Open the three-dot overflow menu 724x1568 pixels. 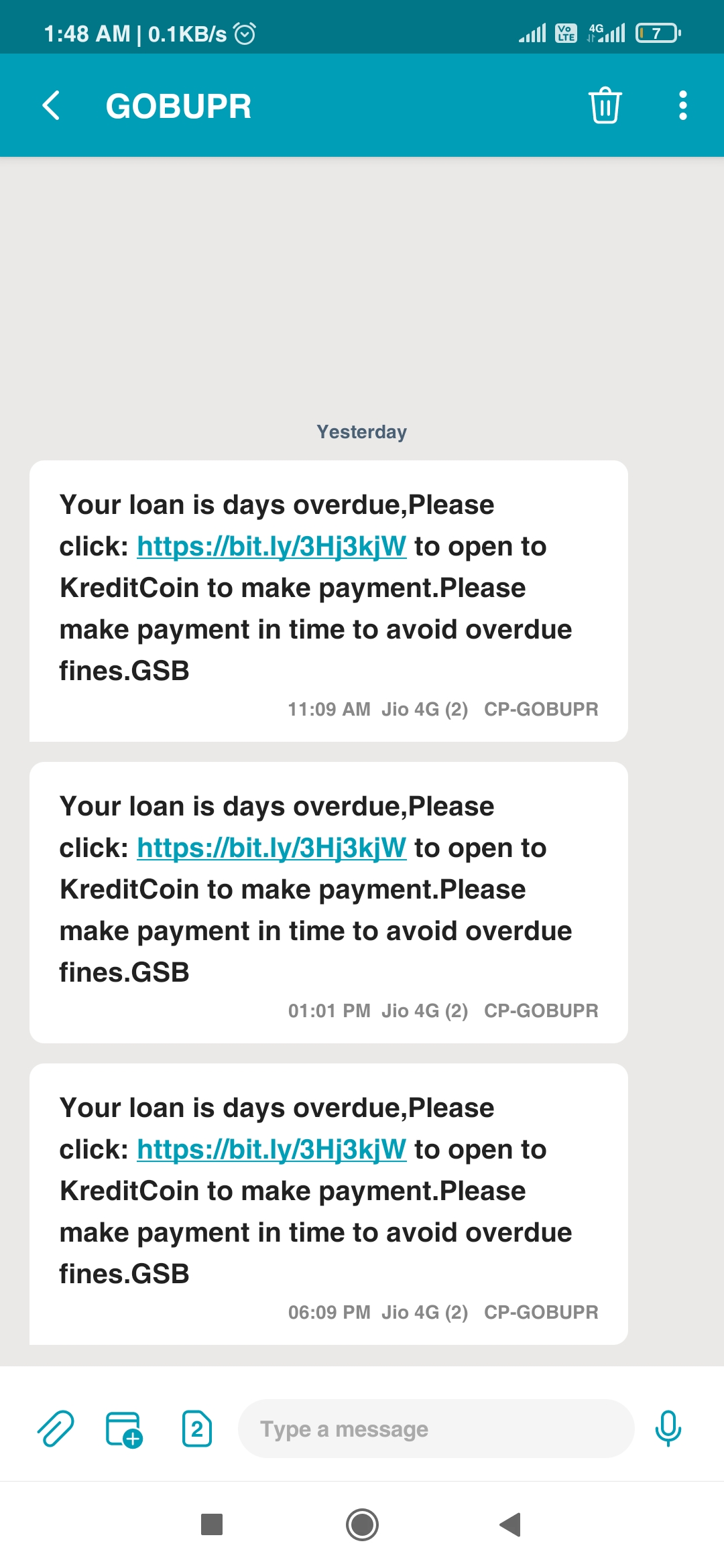(x=682, y=106)
